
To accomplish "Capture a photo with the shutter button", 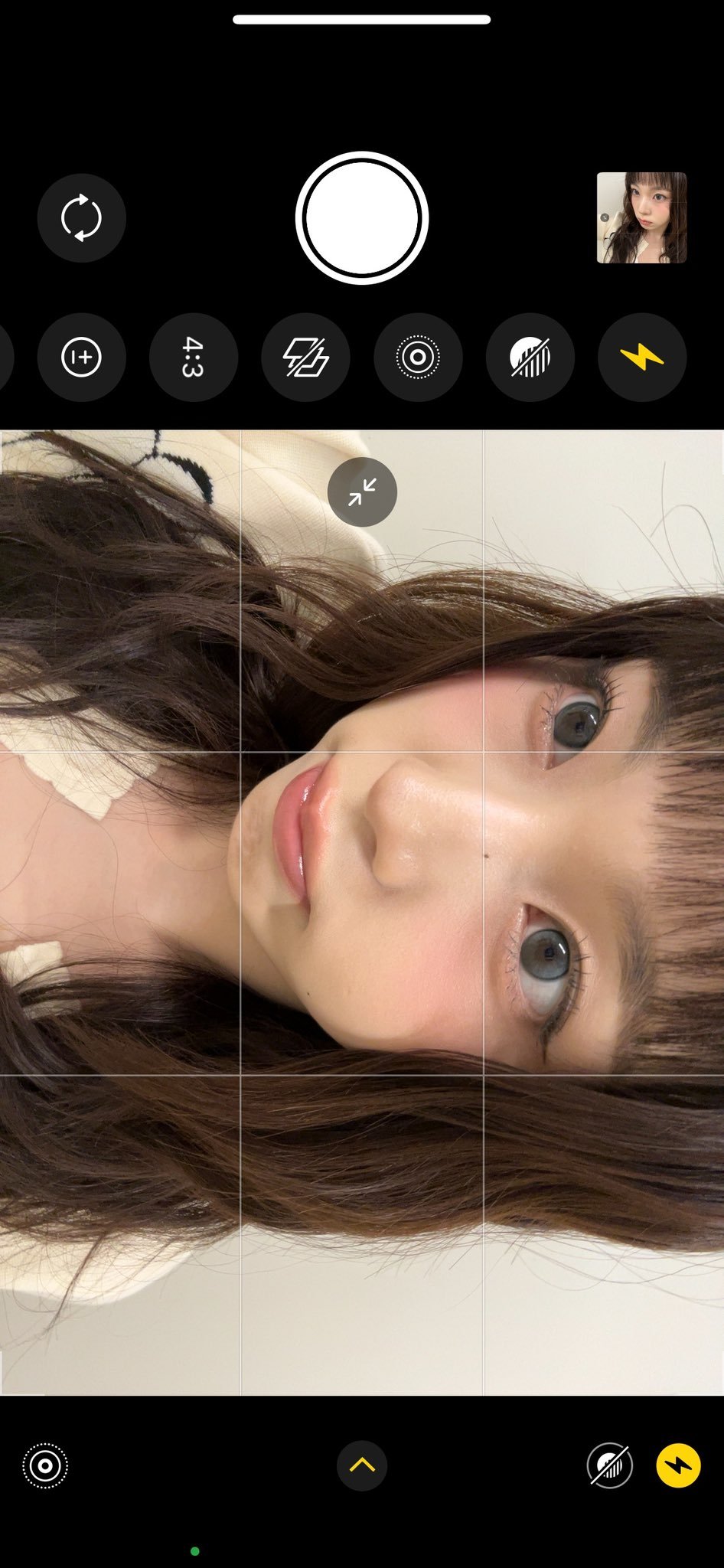I will [362, 218].
